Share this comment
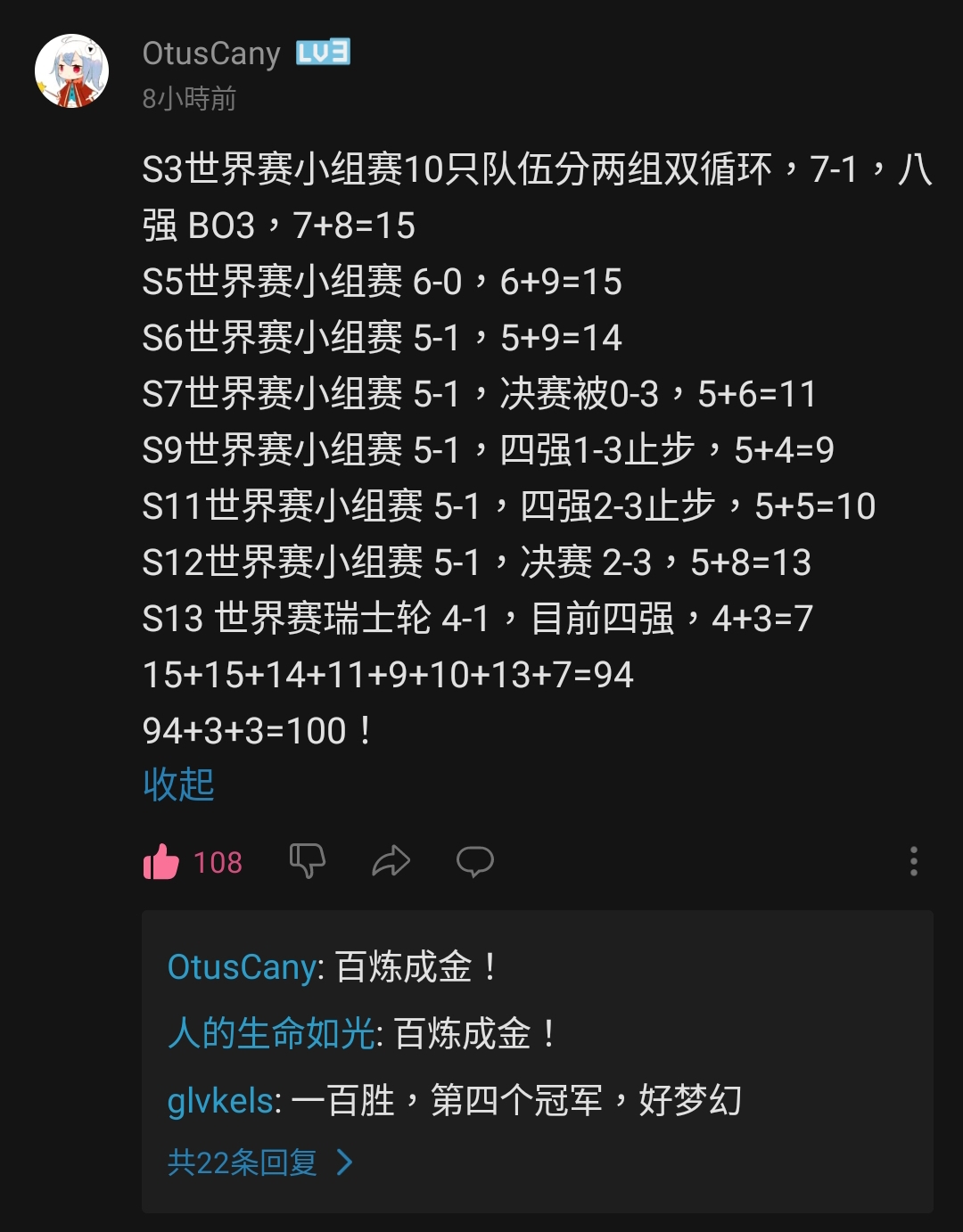 (391, 861)
